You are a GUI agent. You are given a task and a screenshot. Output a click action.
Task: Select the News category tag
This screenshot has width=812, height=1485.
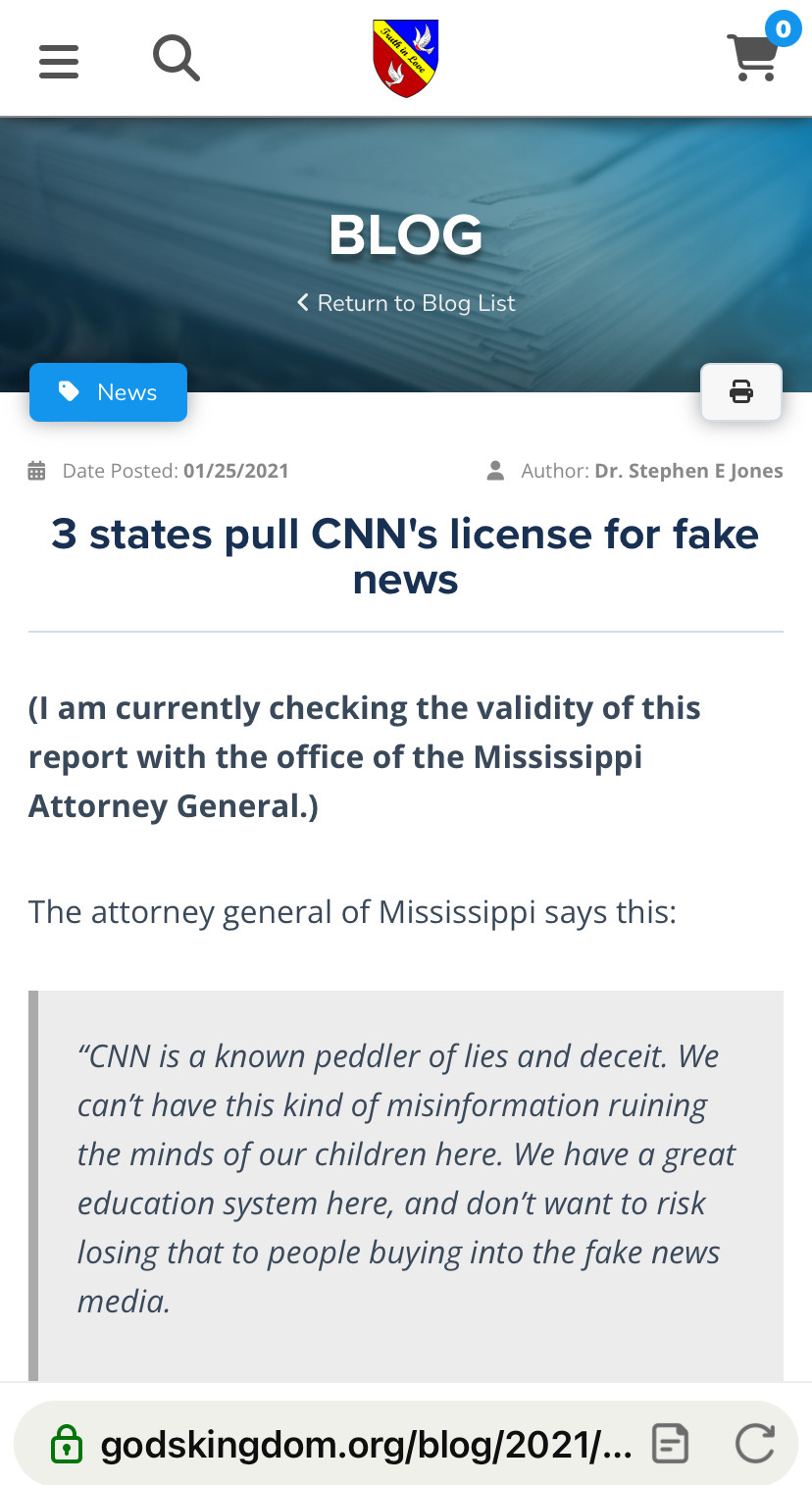108,392
